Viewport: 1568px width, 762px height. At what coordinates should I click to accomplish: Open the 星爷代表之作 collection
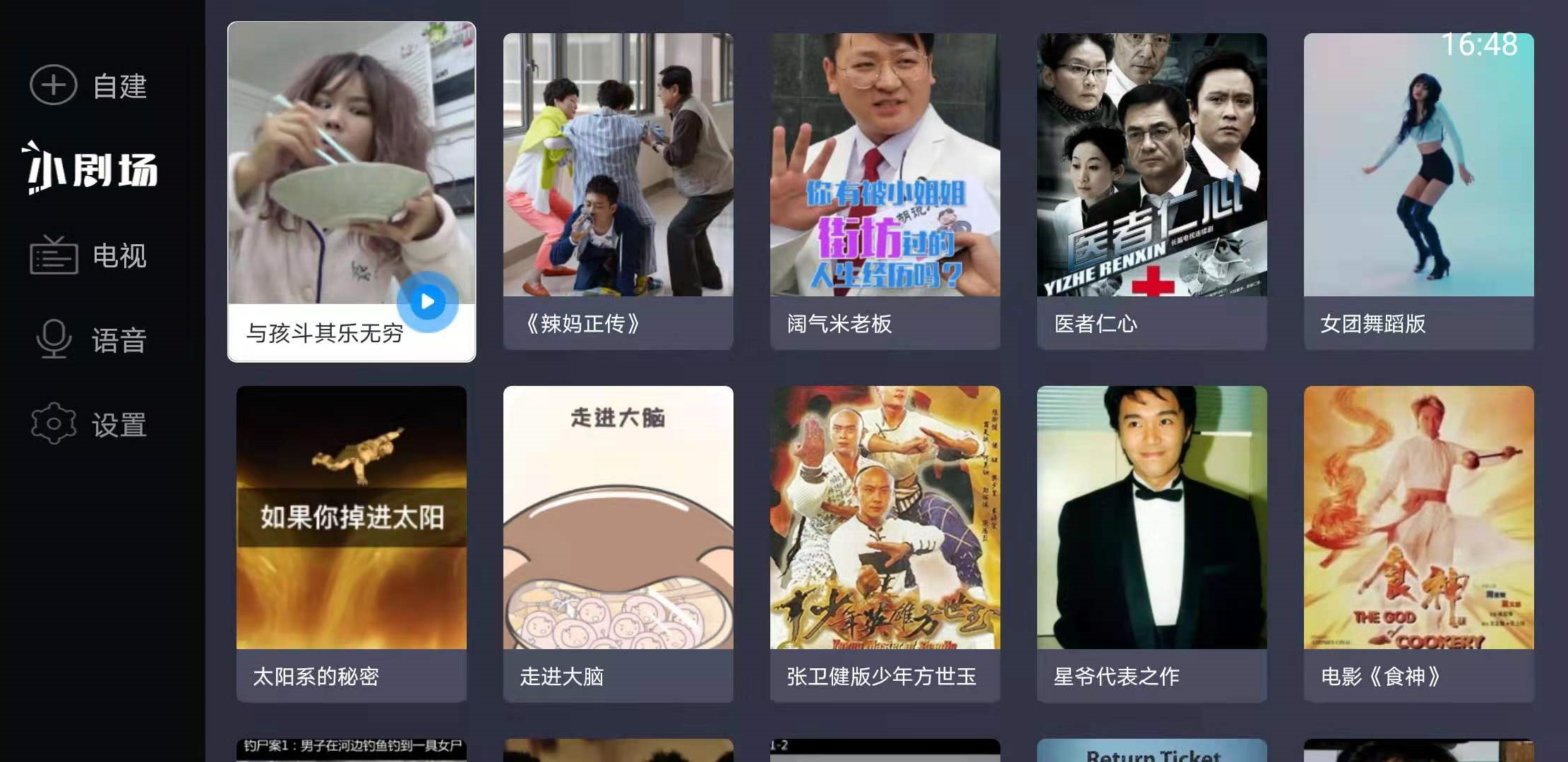tap(1151, 543)
